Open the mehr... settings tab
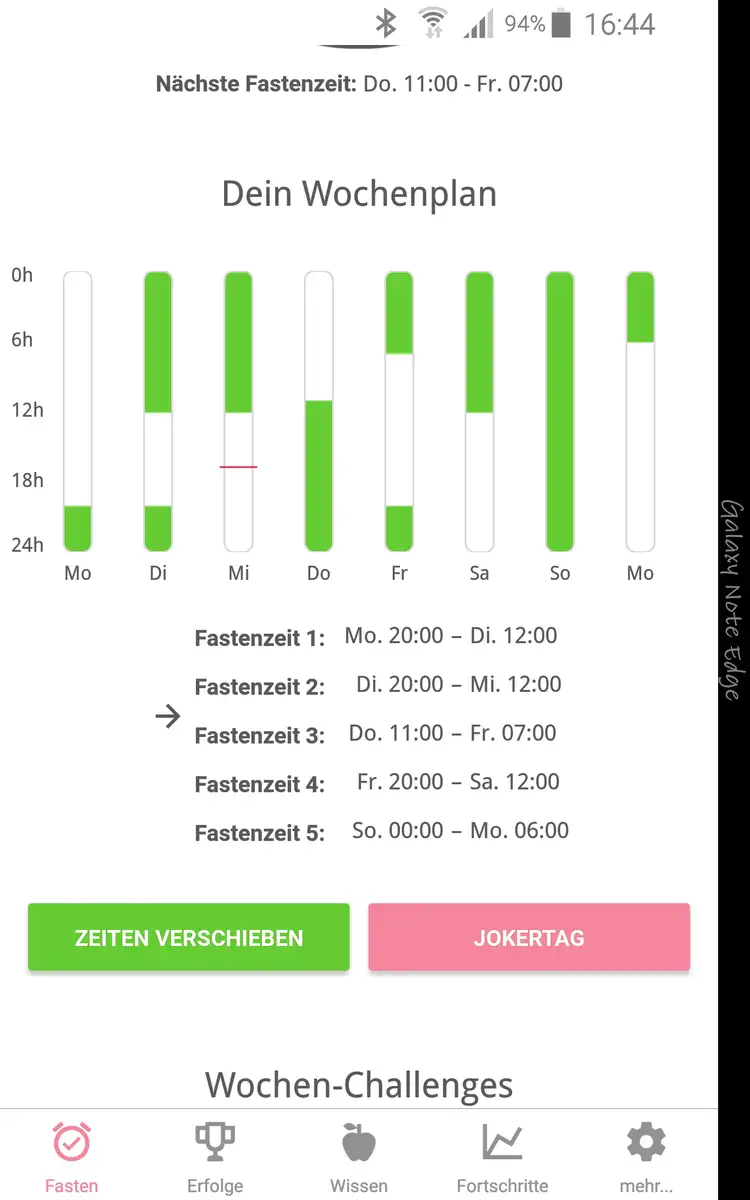This screenshot has height=1200, width=750. pyautogui.click(x=646, y=1156)
